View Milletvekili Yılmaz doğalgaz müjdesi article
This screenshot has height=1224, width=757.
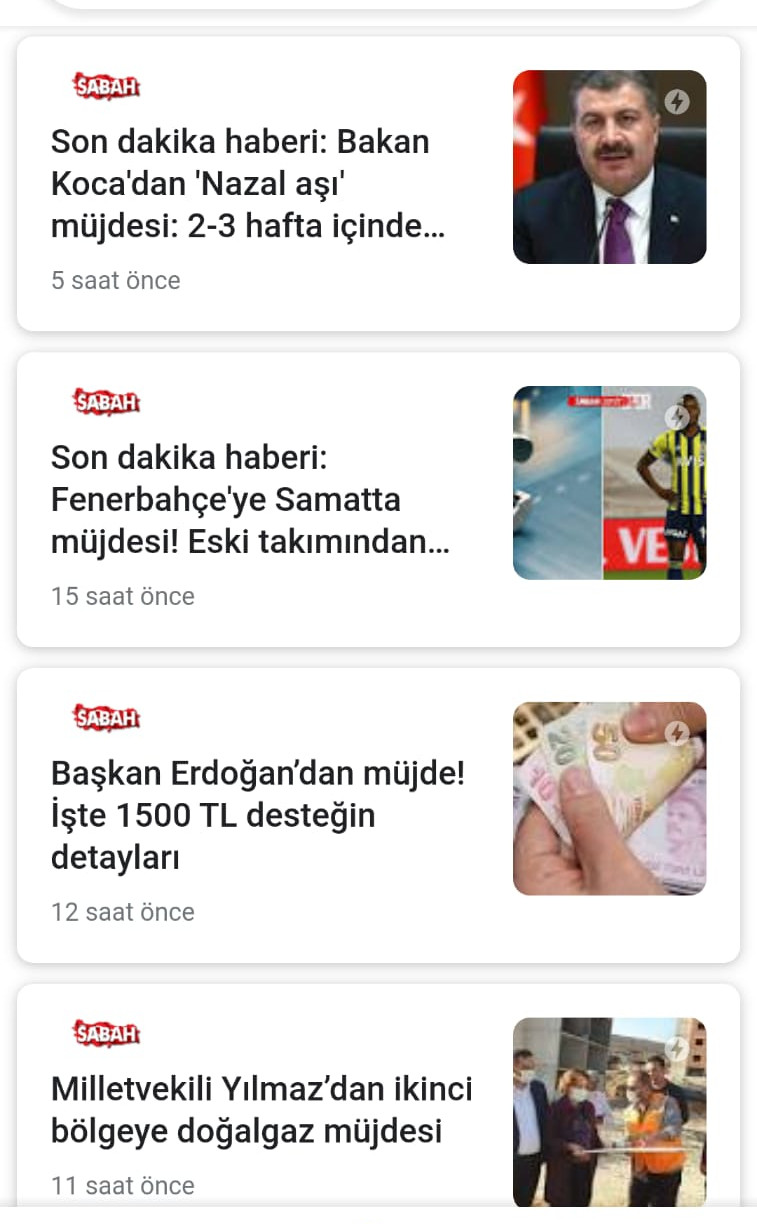coord(261,1110)
